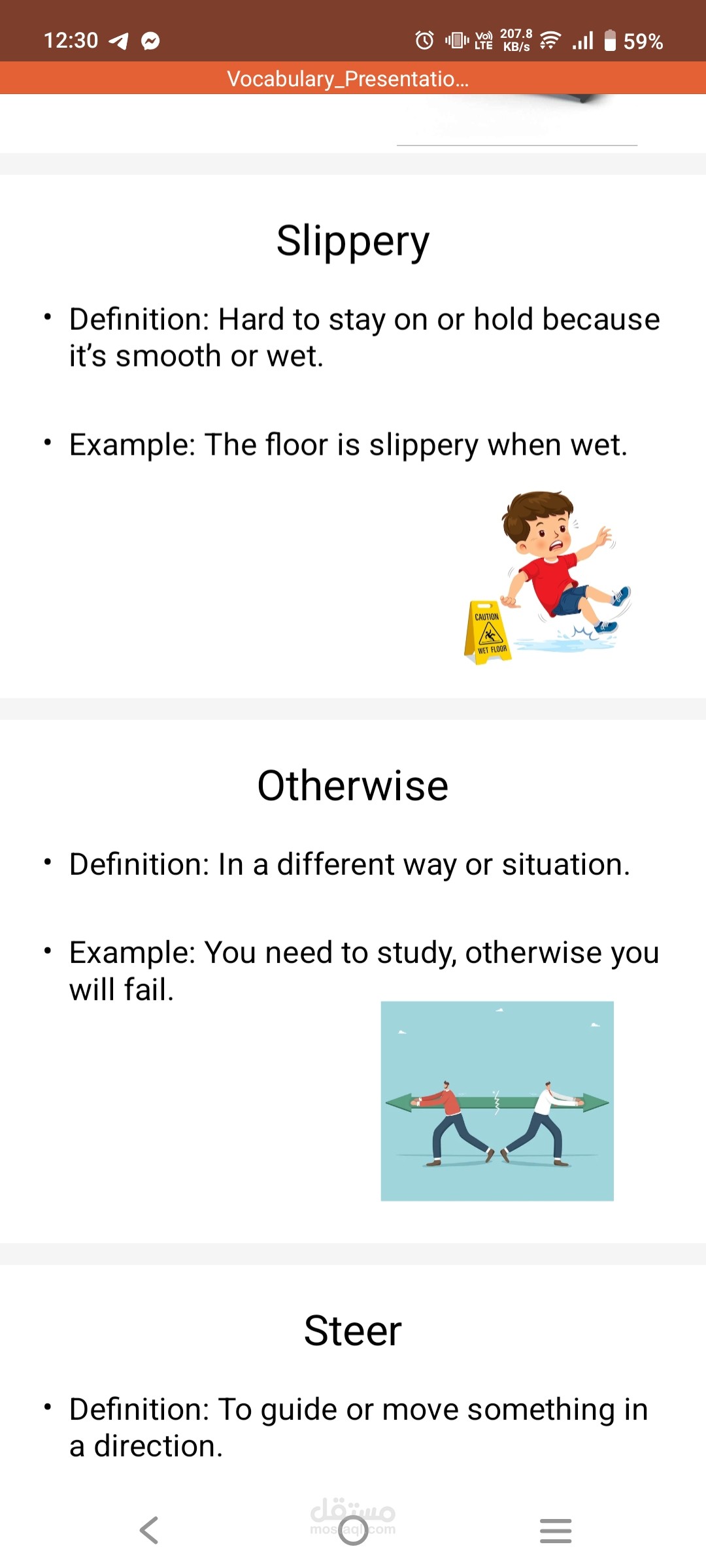Open recent apps from the navigation bar
Screen dimensions: 706x1568
click(556, 1531)
